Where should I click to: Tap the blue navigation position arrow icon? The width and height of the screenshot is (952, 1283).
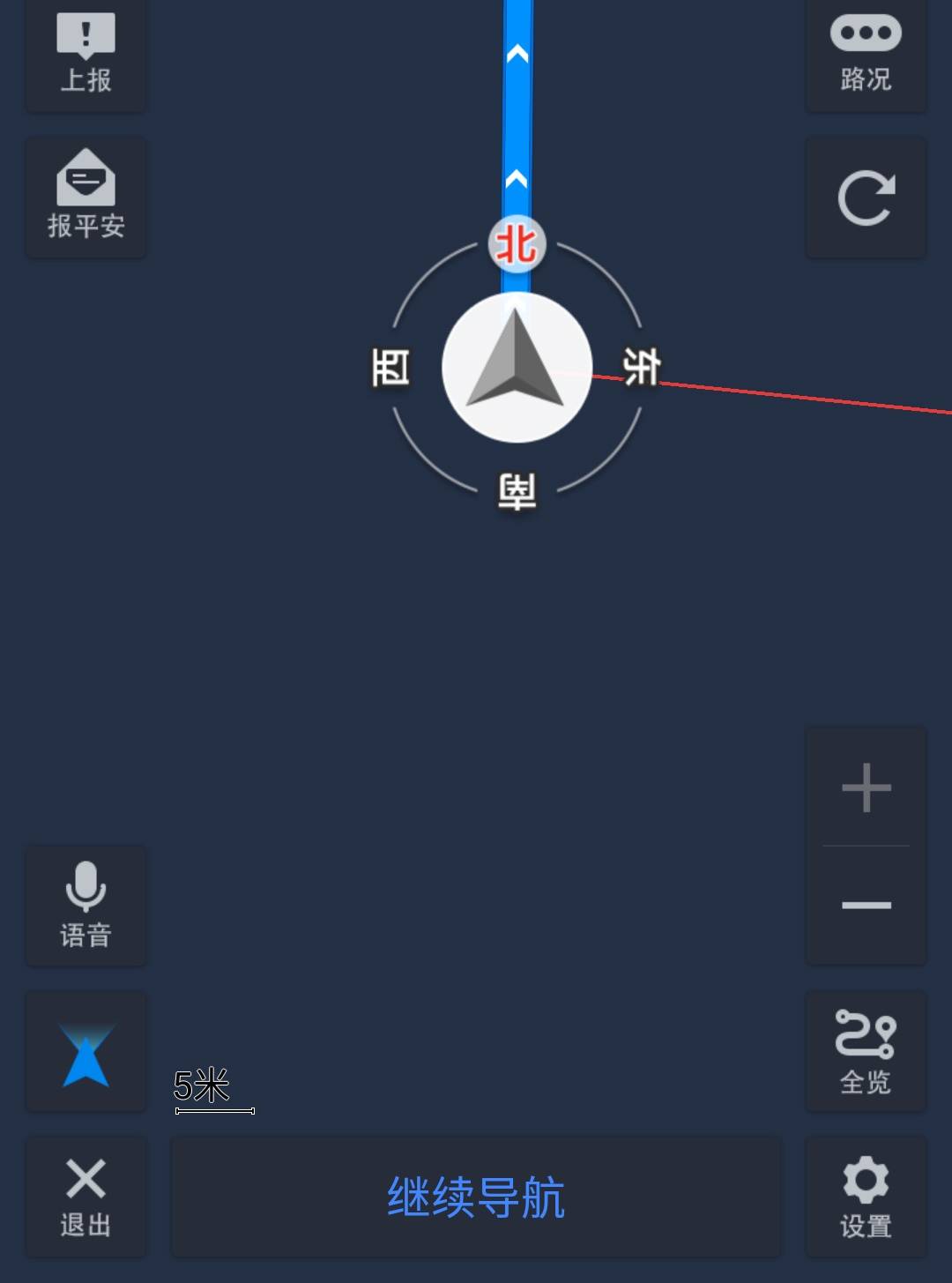click(86, 1050)
